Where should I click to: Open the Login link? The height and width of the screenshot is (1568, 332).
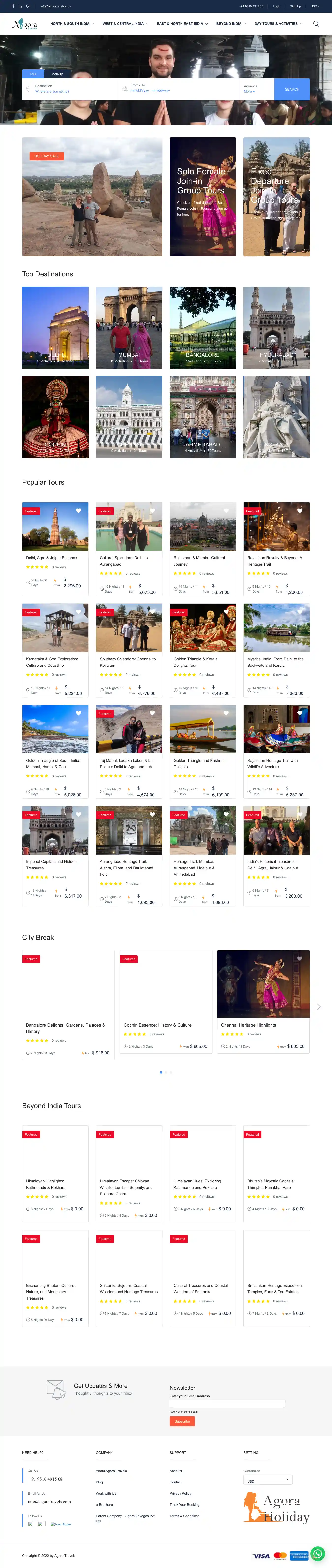point(277,6)
